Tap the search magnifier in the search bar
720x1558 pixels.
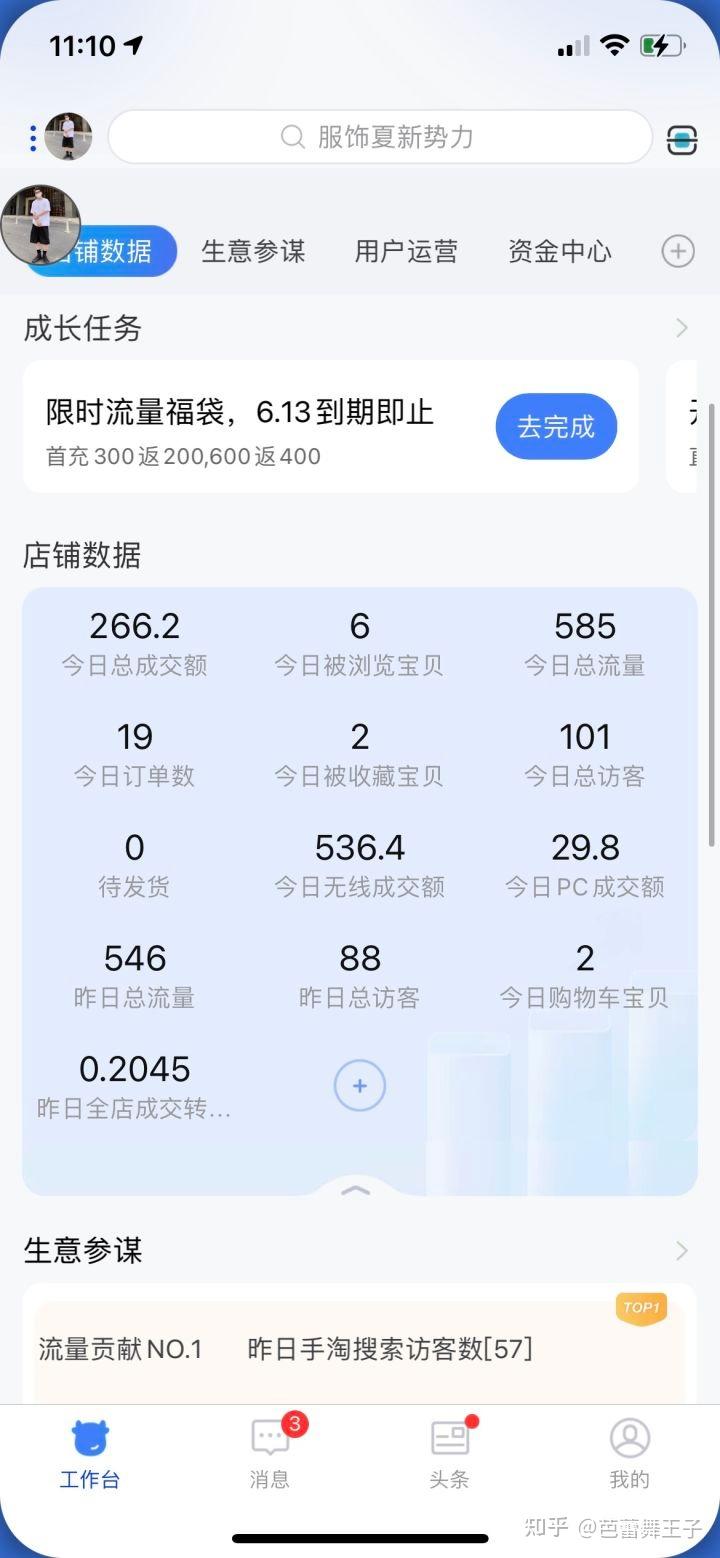[x=291, y=137]
